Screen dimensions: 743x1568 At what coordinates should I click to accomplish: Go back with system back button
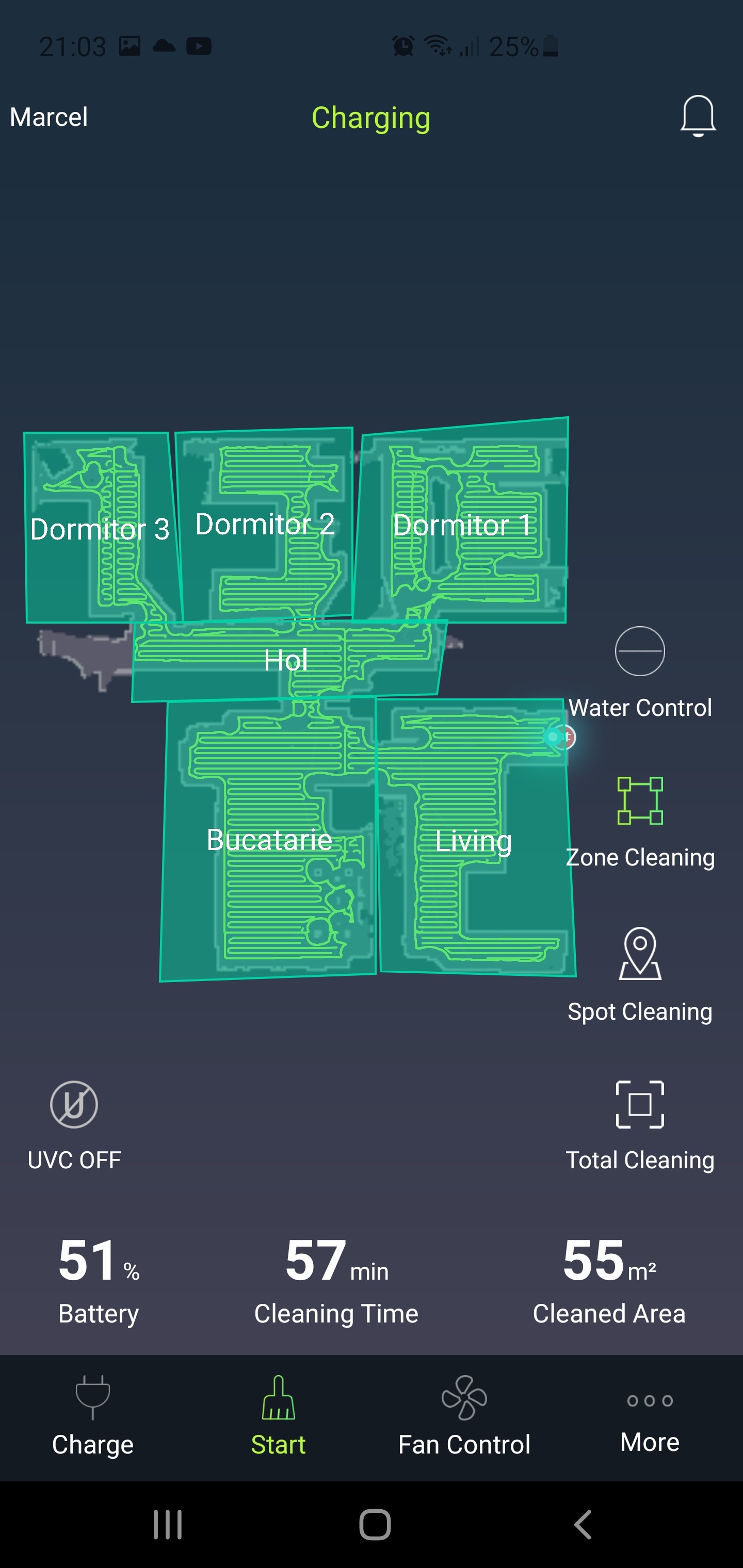tap(583, 1525)
